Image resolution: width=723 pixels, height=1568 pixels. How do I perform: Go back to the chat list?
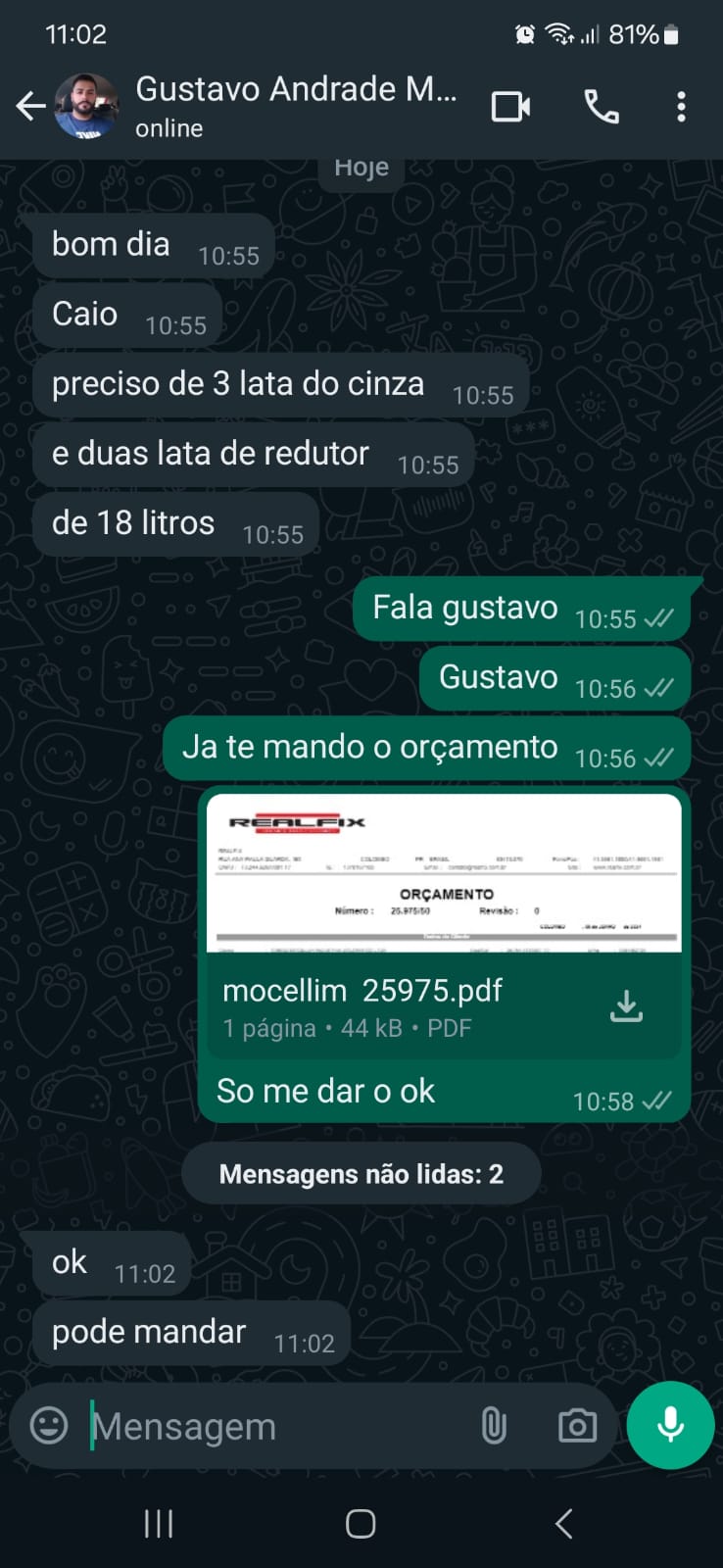pos(31,106)
